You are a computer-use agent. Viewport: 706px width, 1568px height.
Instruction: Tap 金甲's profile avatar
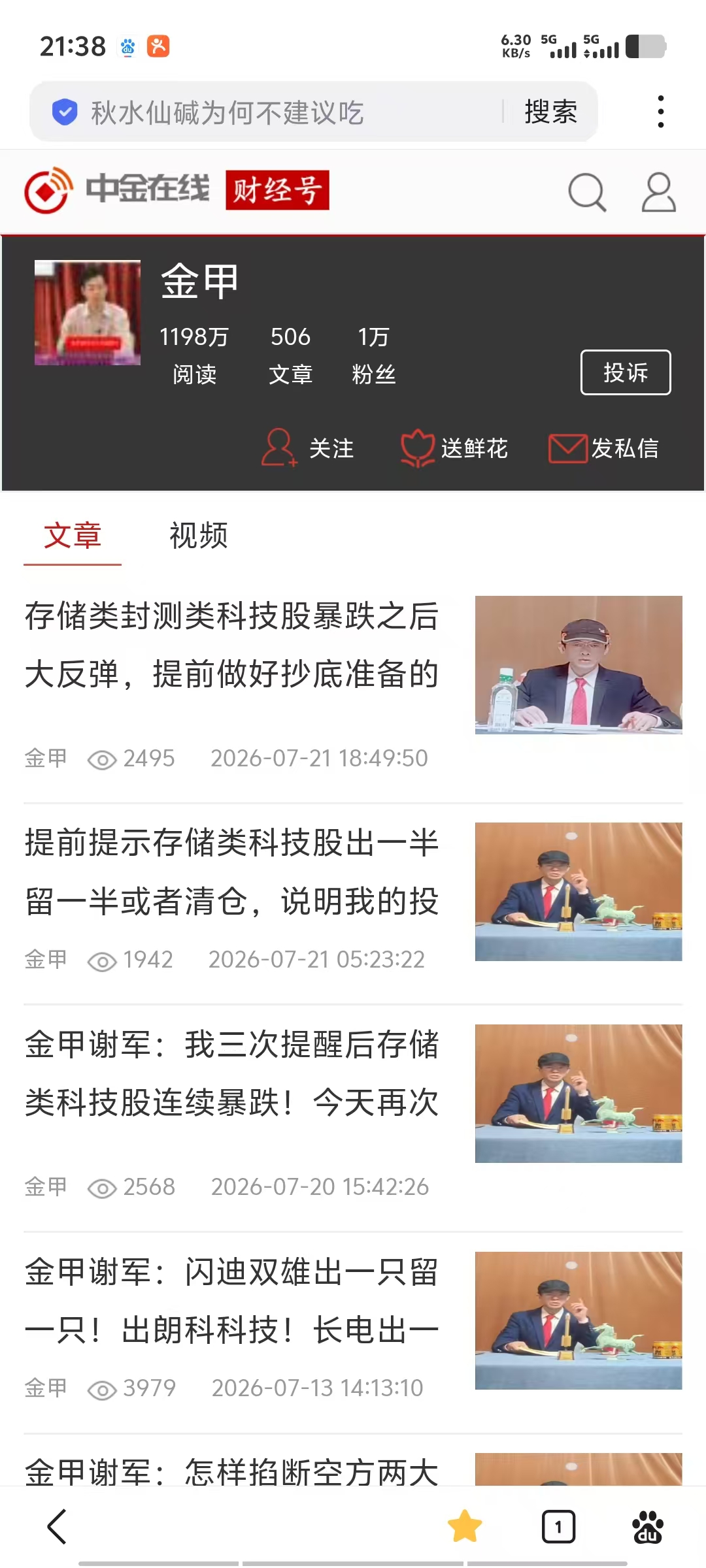click(x=88, y=312)
